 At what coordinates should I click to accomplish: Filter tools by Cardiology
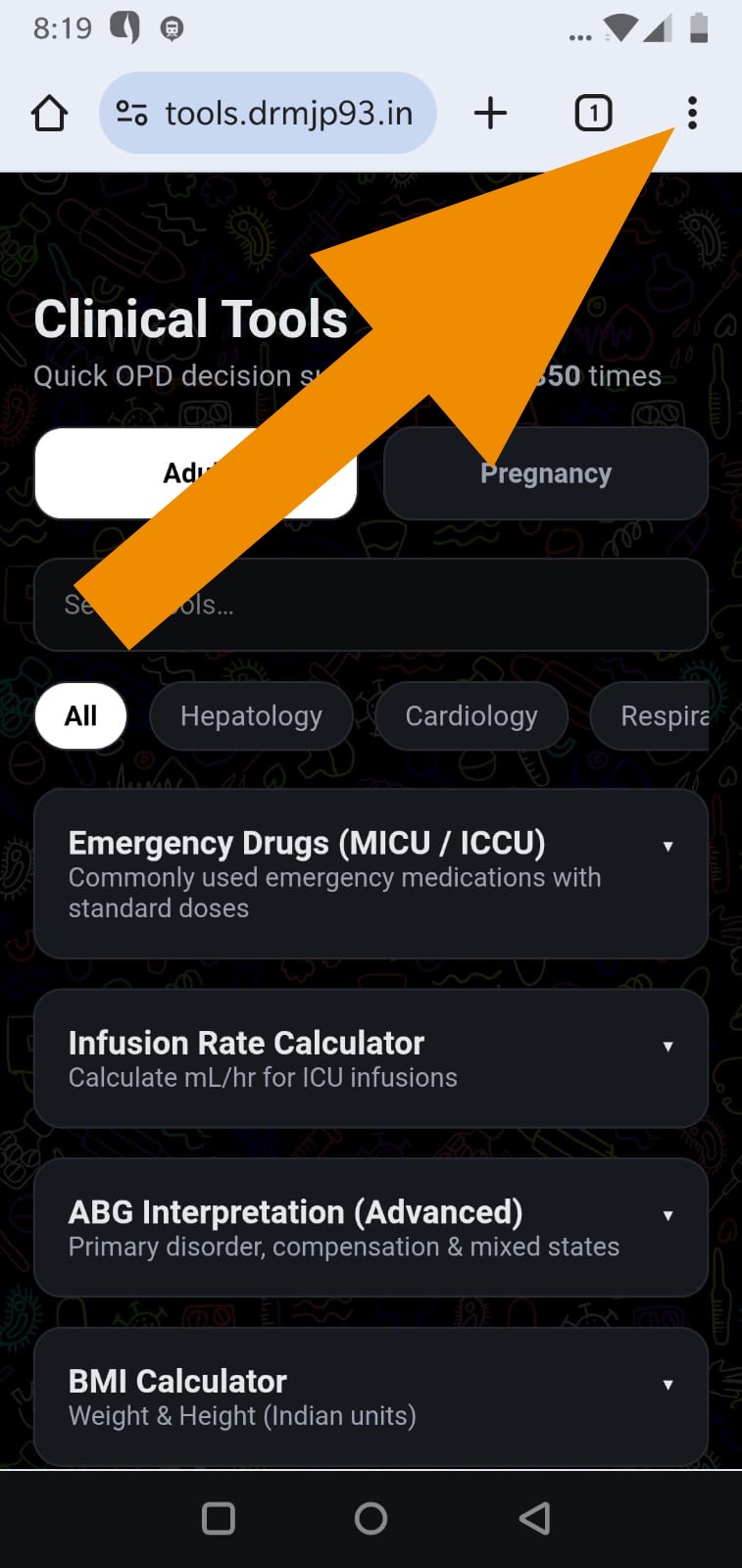(471, 716)
